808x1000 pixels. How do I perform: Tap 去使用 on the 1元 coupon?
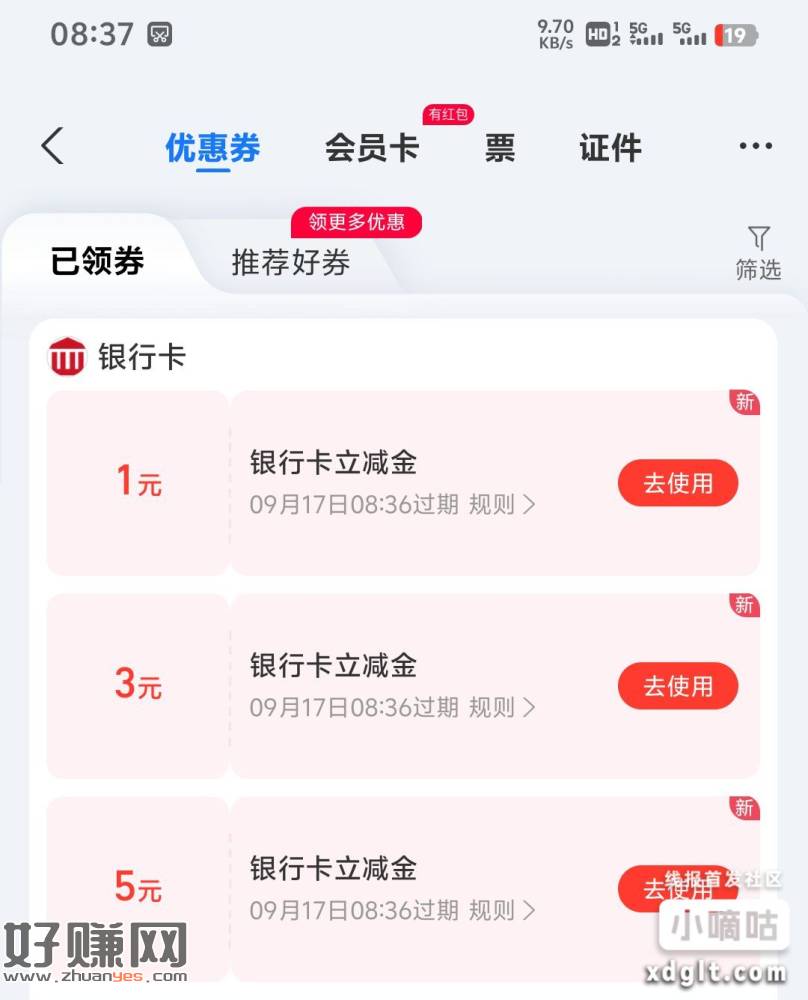click(677, 484)
